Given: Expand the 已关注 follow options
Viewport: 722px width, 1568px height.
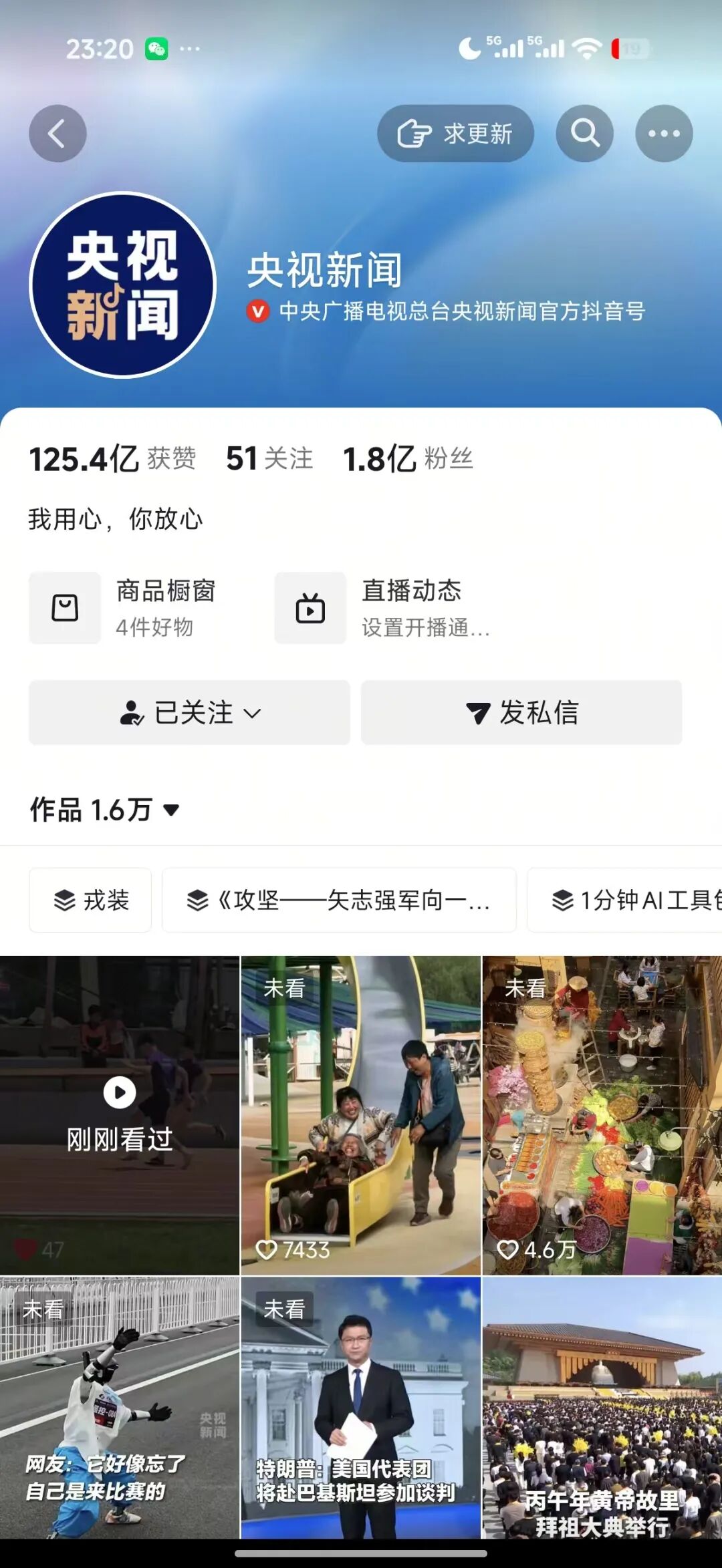Looking at the screenshot, I should click(189, 713).
